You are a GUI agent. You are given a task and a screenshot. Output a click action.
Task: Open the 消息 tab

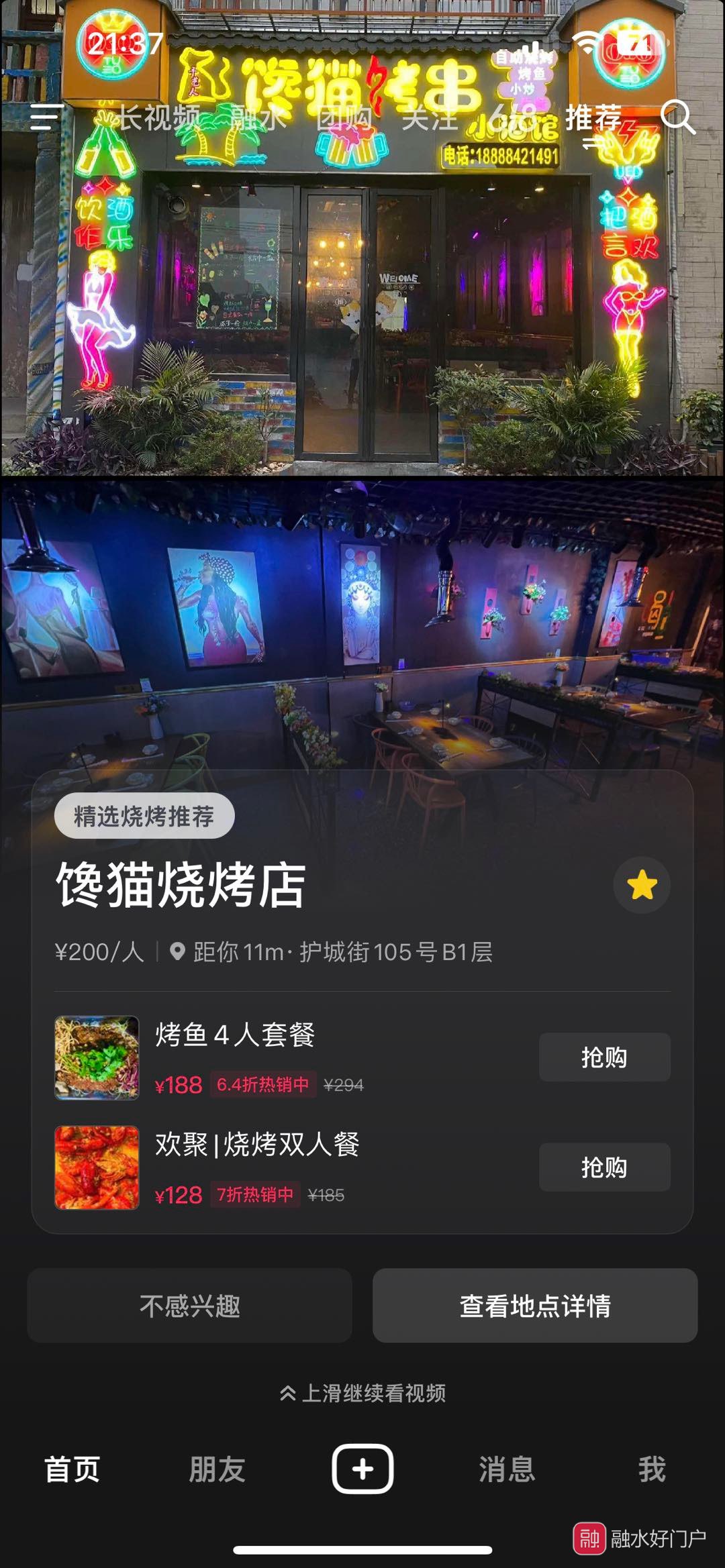[x=507, y=1469]
